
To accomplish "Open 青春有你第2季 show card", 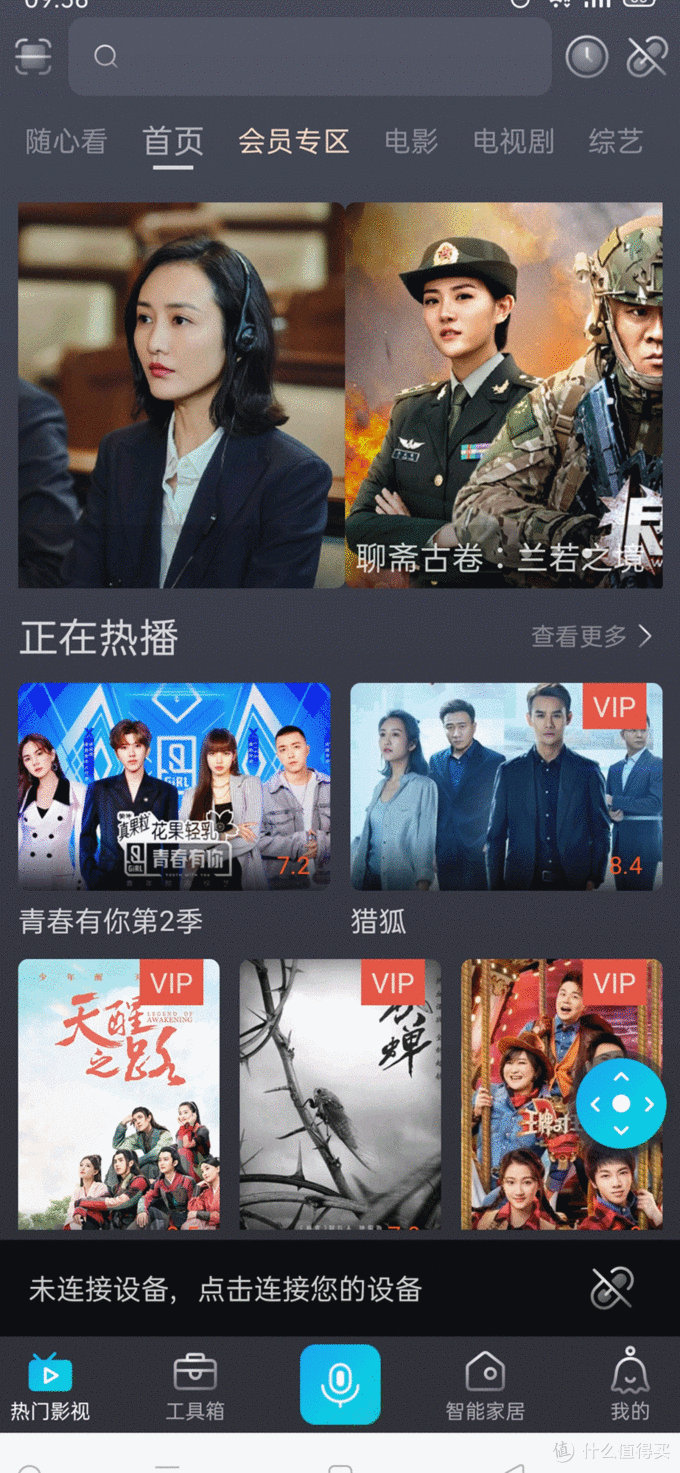I will 174,786.
